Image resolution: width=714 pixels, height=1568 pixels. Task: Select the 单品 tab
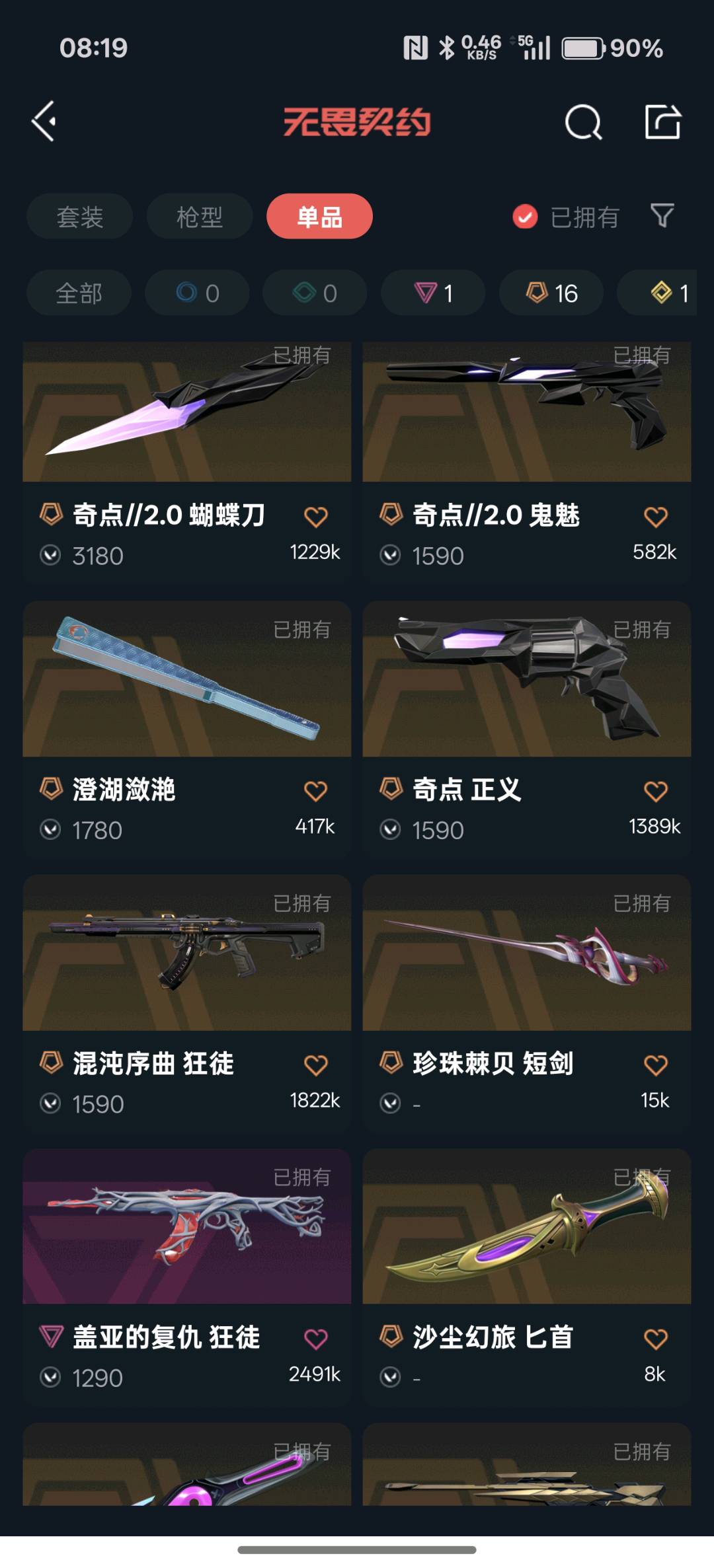pyautogui.click(x=319, y=217)
